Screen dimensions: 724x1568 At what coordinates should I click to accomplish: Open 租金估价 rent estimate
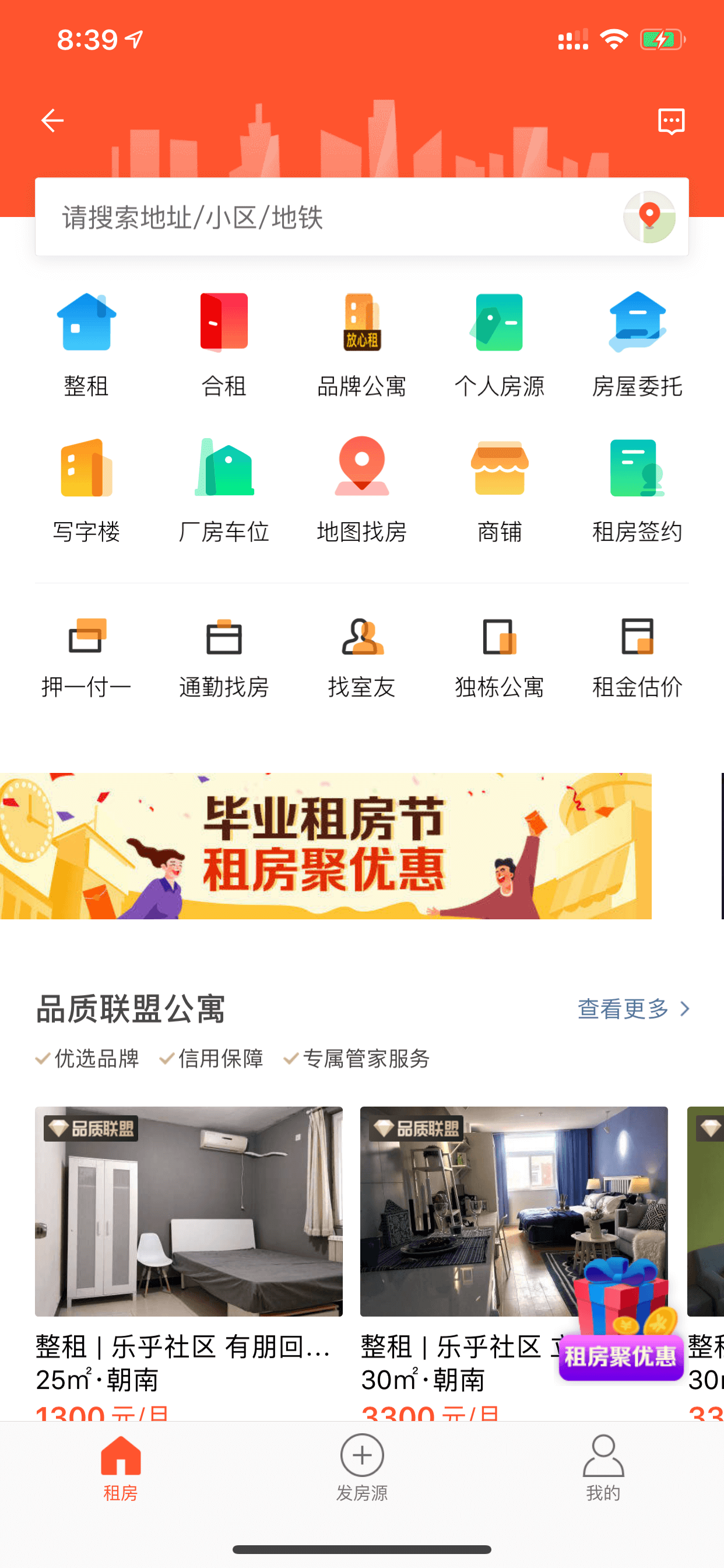(637, 659)
